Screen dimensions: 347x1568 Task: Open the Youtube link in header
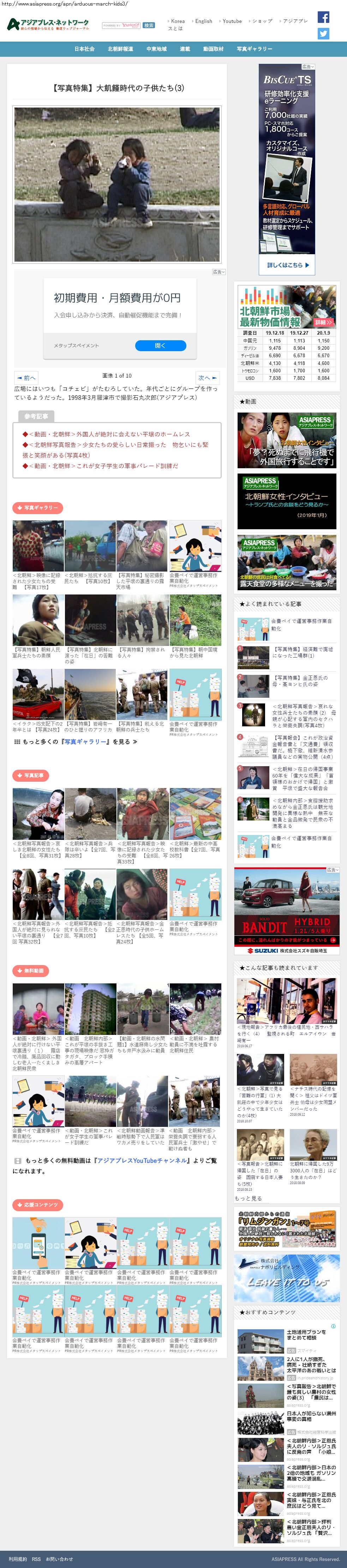pos(232,21)
